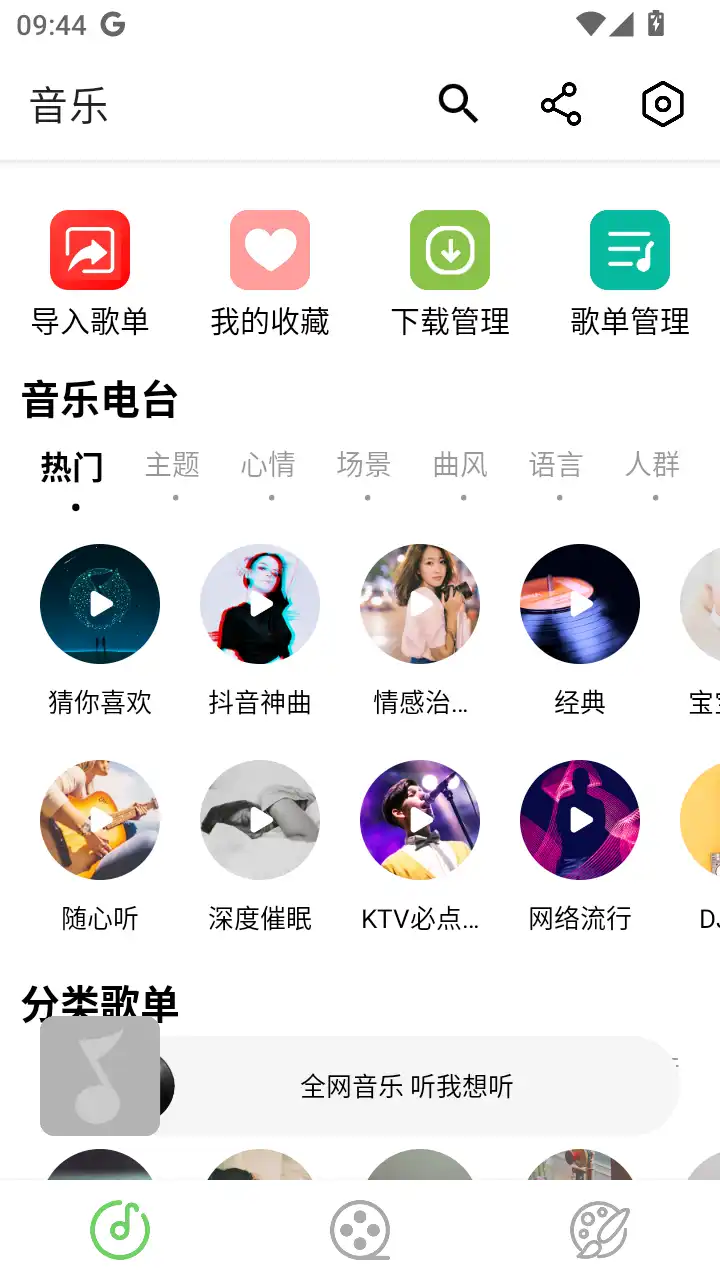Play the 深度催眠 sleep station
Screen dimensions: 720x1280
(260, 820)
